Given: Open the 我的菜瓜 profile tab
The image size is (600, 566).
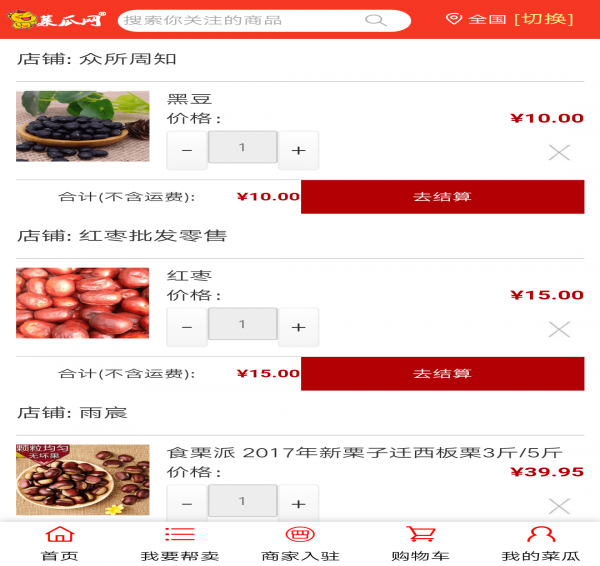Looking at the screenshot, I should (540, 543).
